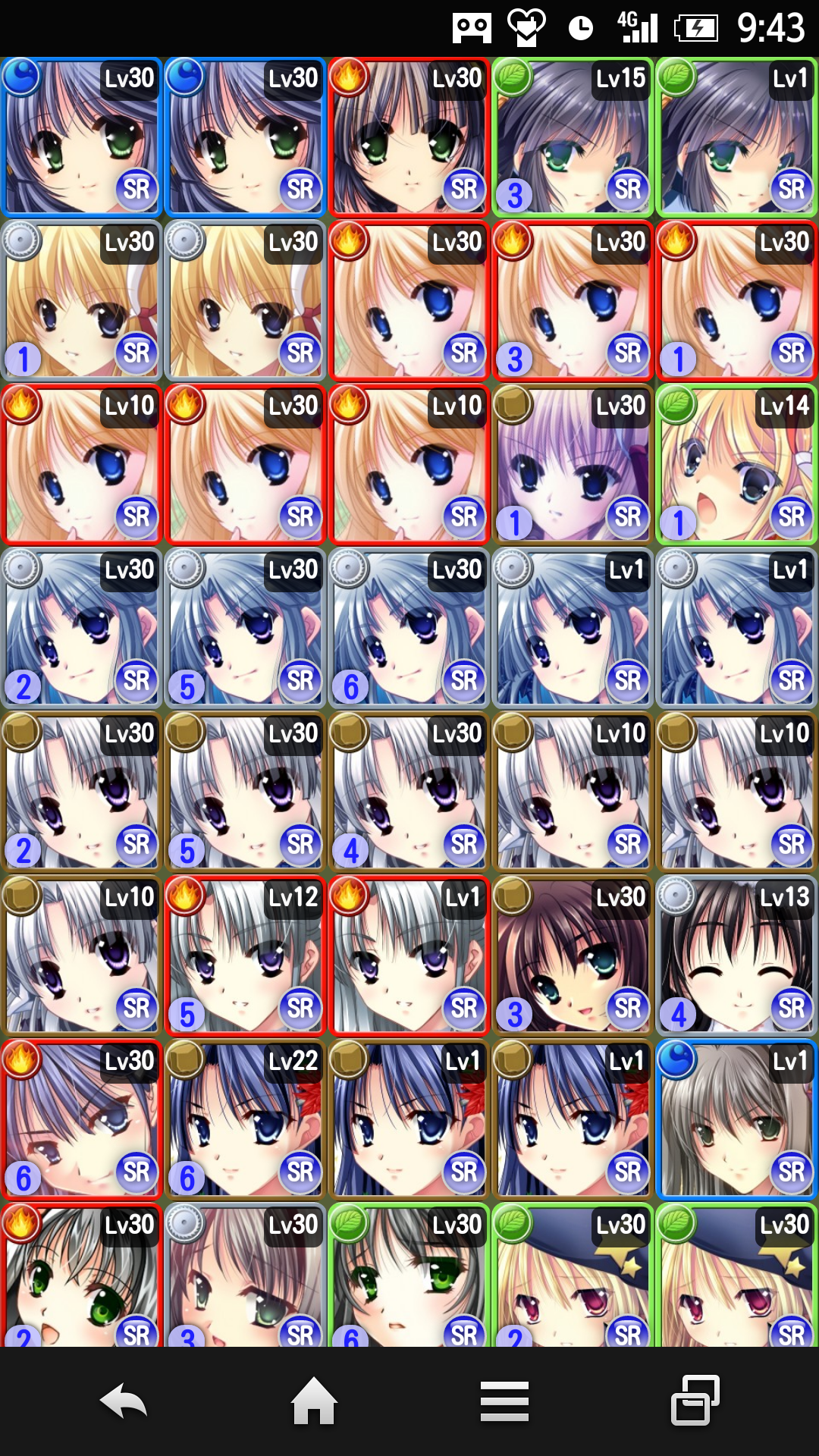Screen dimensions: 819x1456
Task: Open the Lv13 smiling black-haired girl card
Action: [737, 957]
